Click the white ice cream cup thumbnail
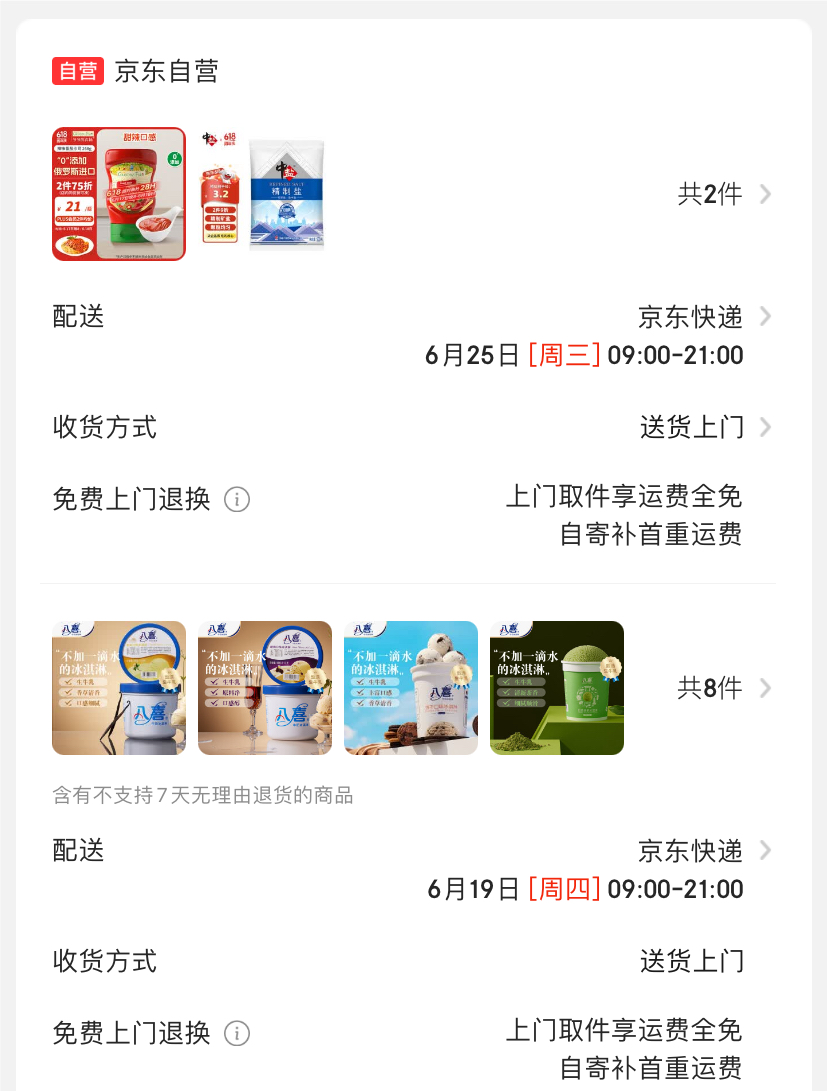The width and height of the screenshot is (827, 1091). (x=410, y=688)
